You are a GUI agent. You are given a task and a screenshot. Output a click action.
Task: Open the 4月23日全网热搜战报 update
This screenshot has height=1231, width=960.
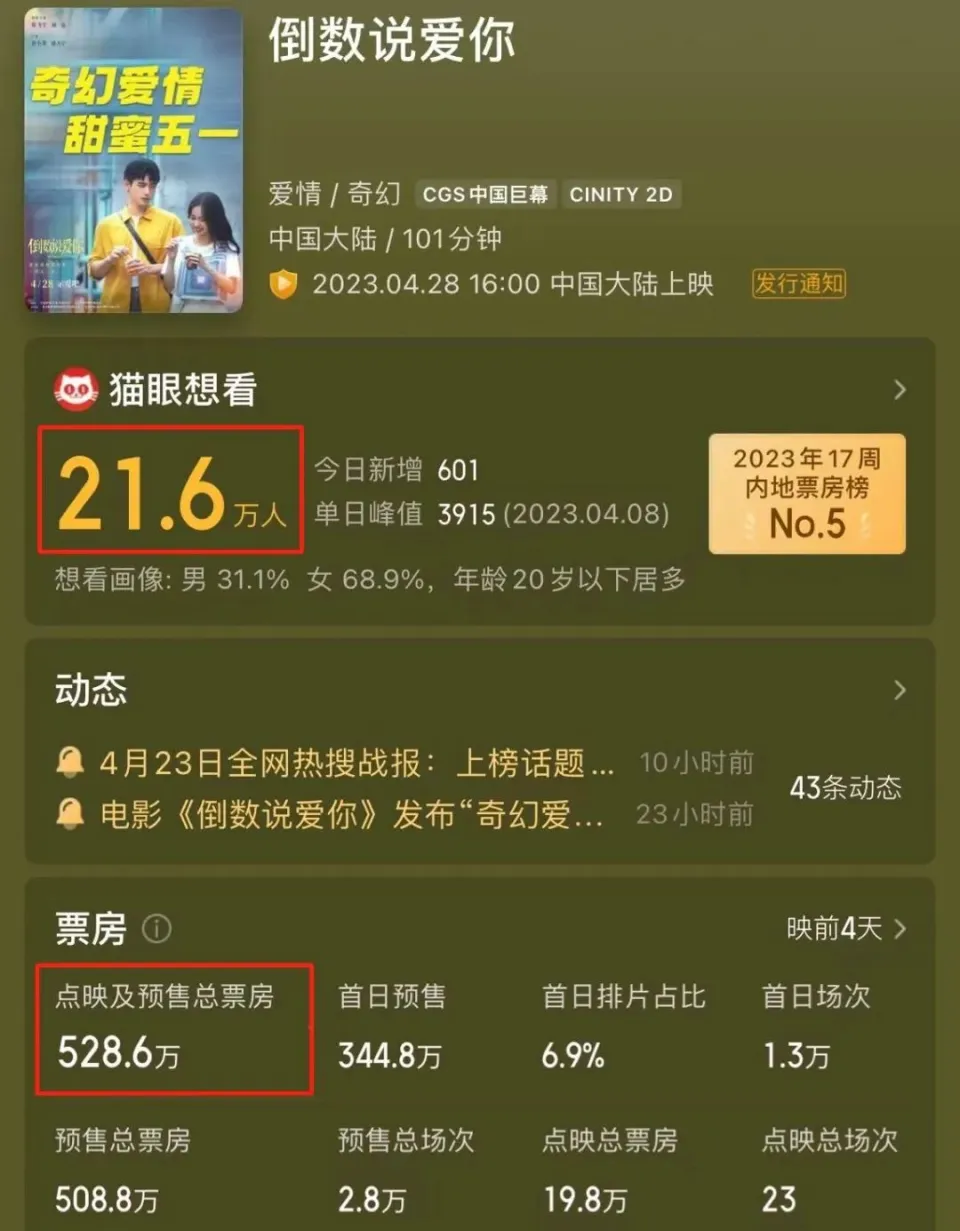pos(357,765)
